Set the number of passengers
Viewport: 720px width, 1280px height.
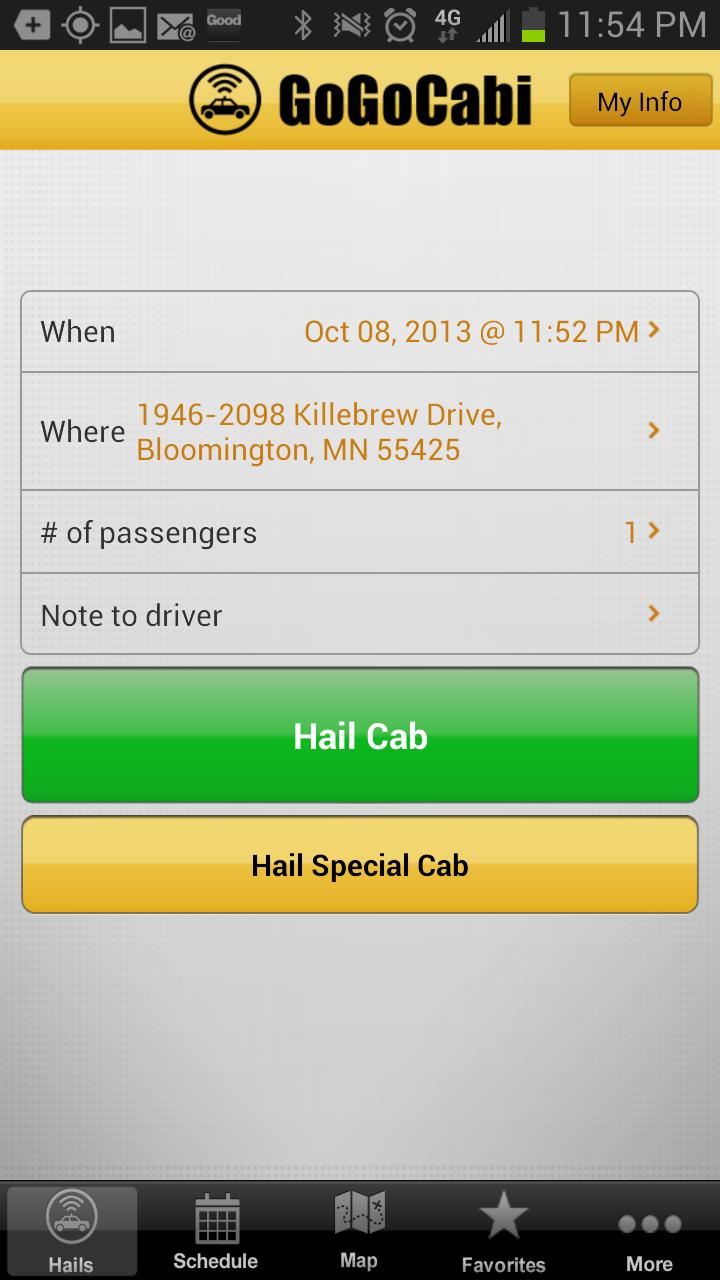(x=360, y=532)
